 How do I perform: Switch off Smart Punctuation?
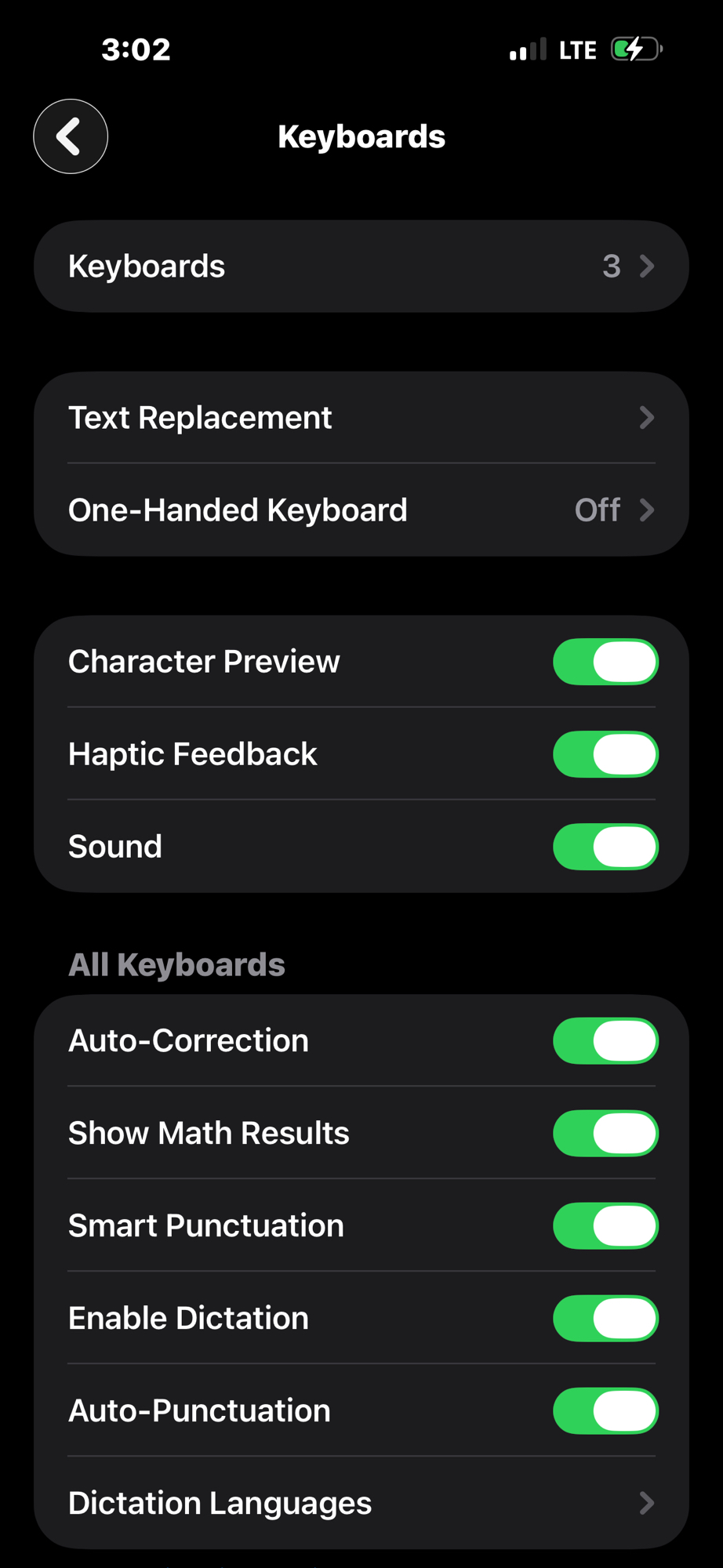[605, 1226]
